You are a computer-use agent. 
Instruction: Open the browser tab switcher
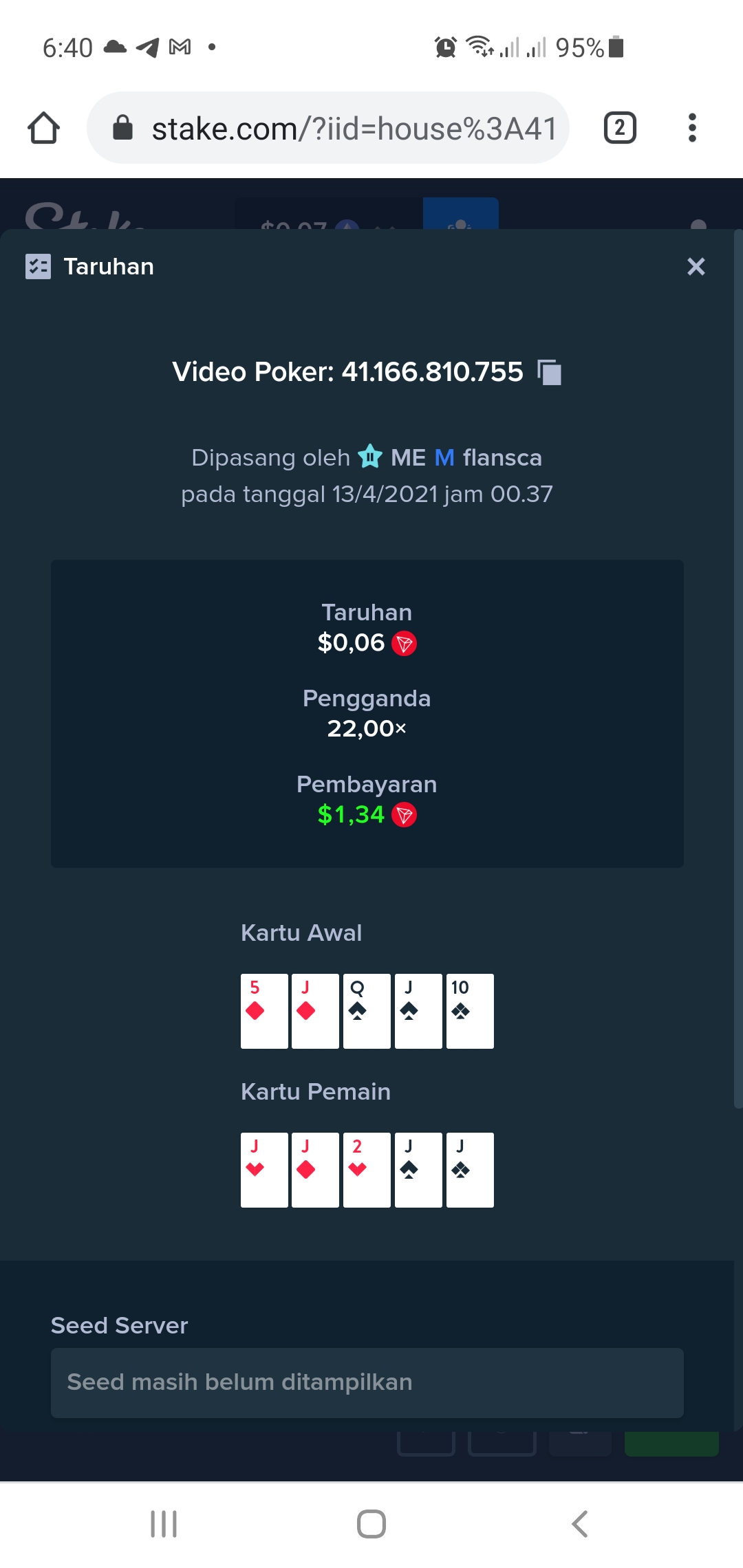[620, 128]
